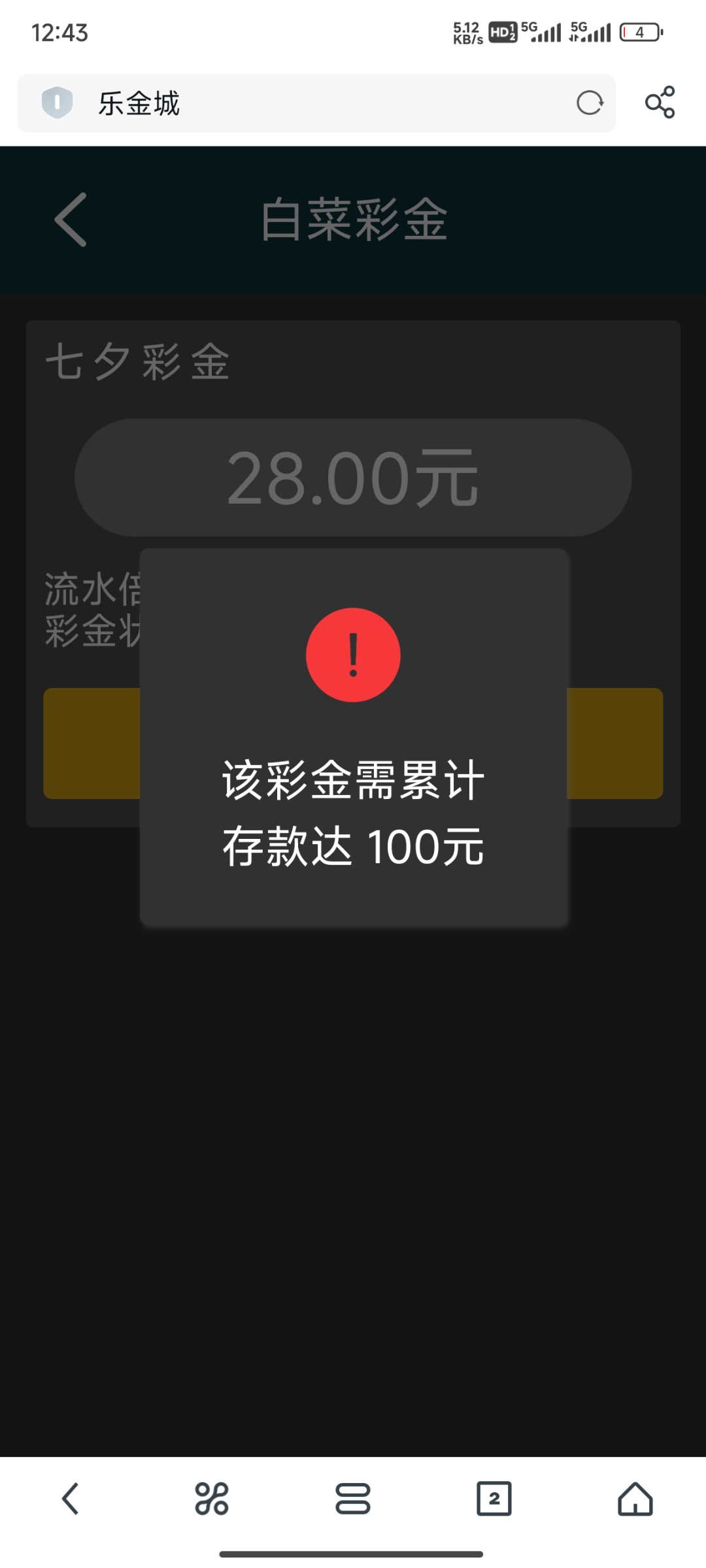This screenshot has width=706, height=1568.
Task: Reload the 乐金城 page
Action: [x=590, y=103]
